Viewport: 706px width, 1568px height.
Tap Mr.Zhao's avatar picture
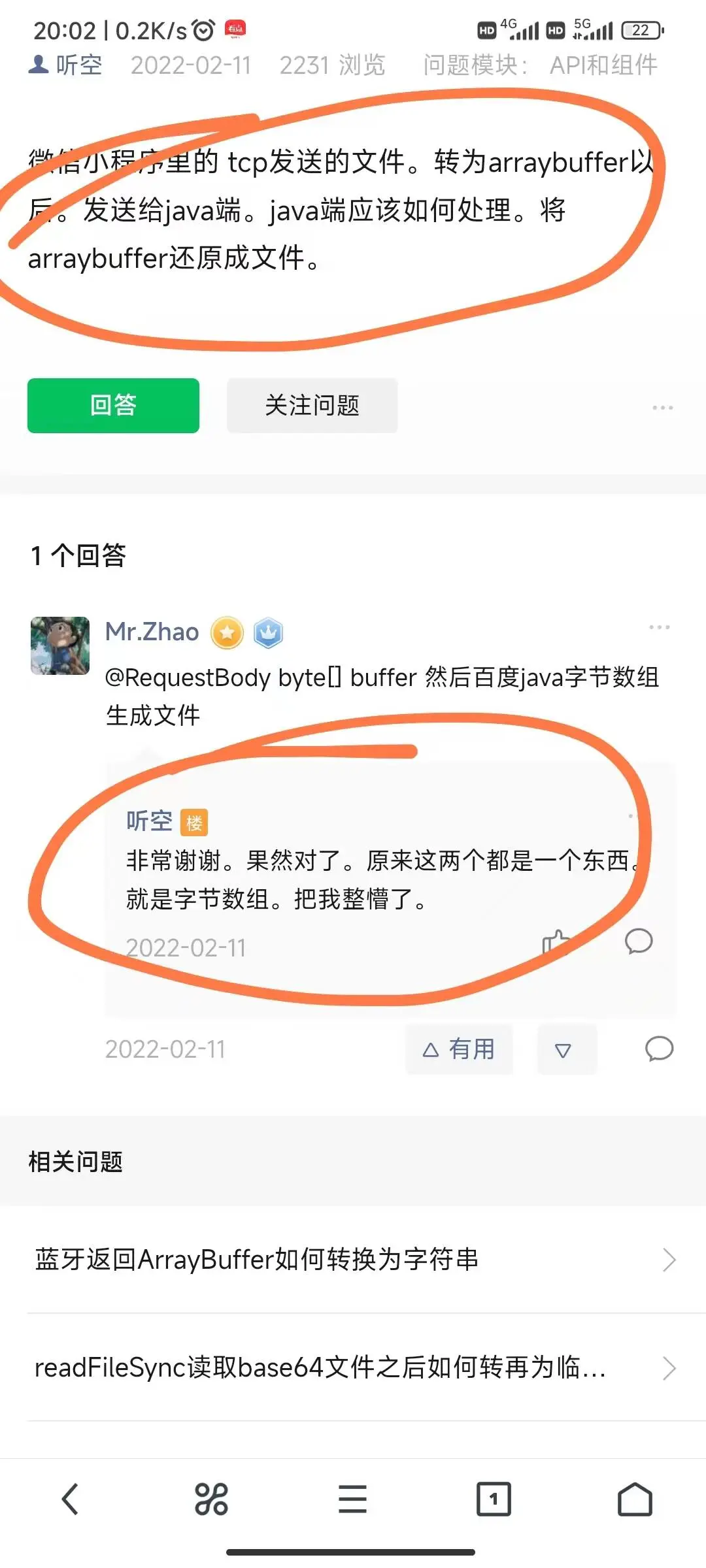click(60, 645)
